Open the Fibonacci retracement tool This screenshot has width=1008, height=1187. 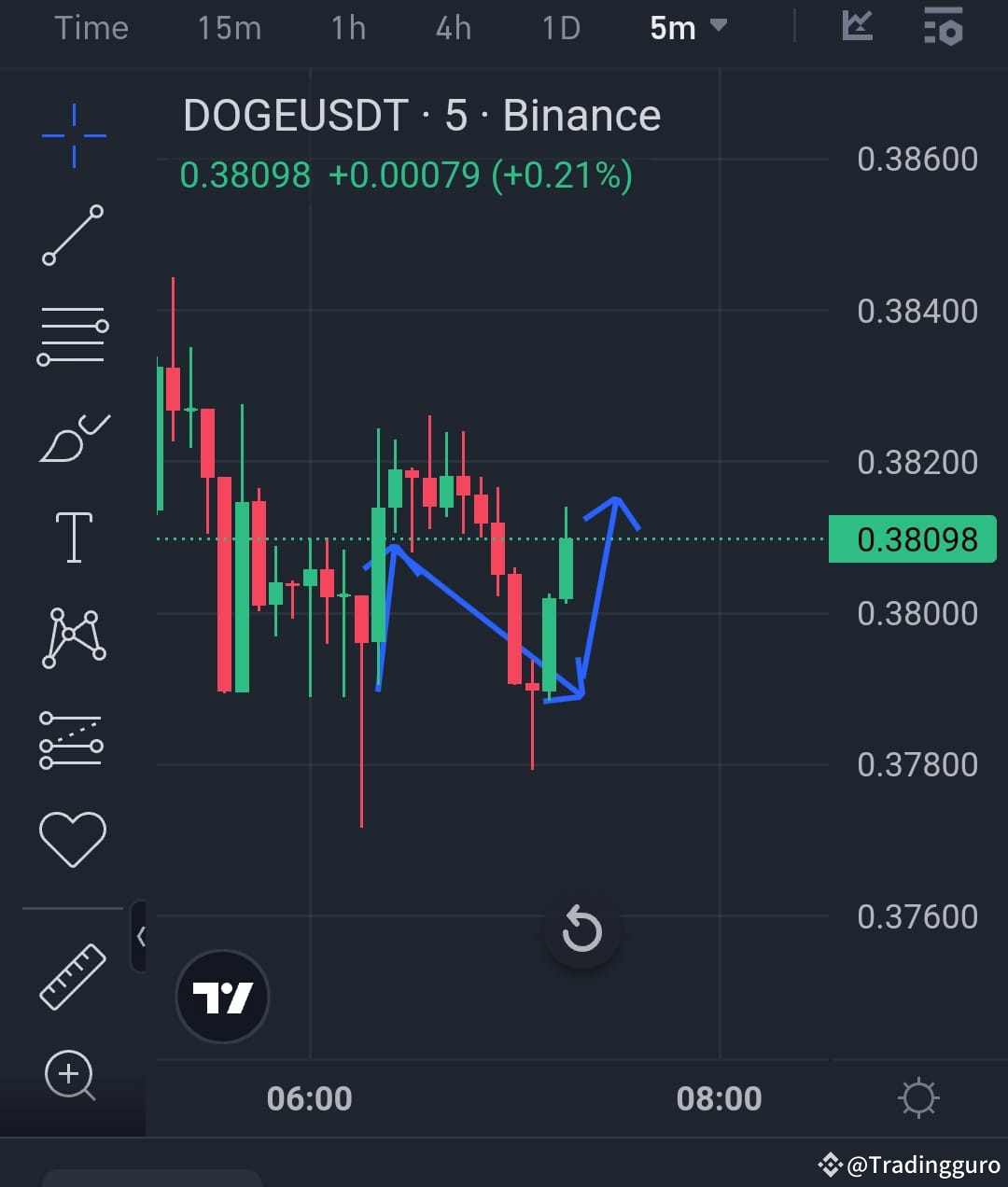(x=73, y=333)
